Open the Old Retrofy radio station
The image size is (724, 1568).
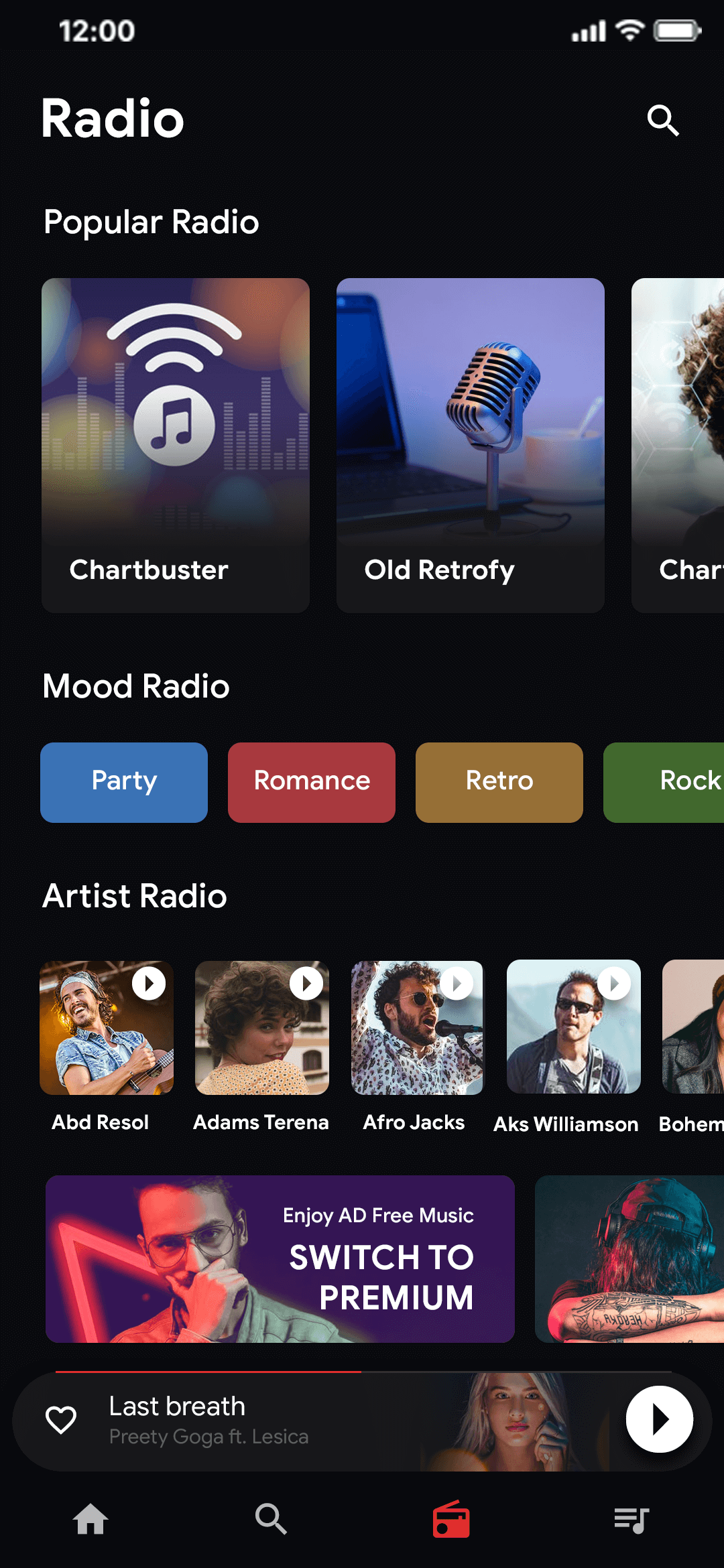(x=470, y=444)
